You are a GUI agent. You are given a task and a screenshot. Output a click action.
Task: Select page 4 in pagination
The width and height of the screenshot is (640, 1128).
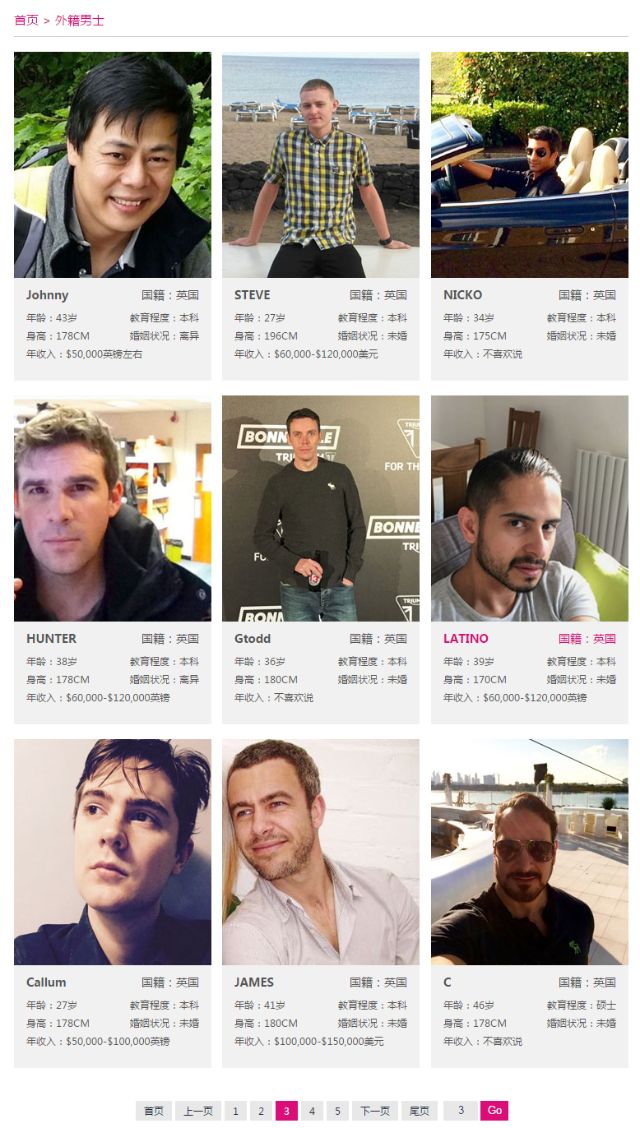pyautogui.click(x=312, y=1110)
